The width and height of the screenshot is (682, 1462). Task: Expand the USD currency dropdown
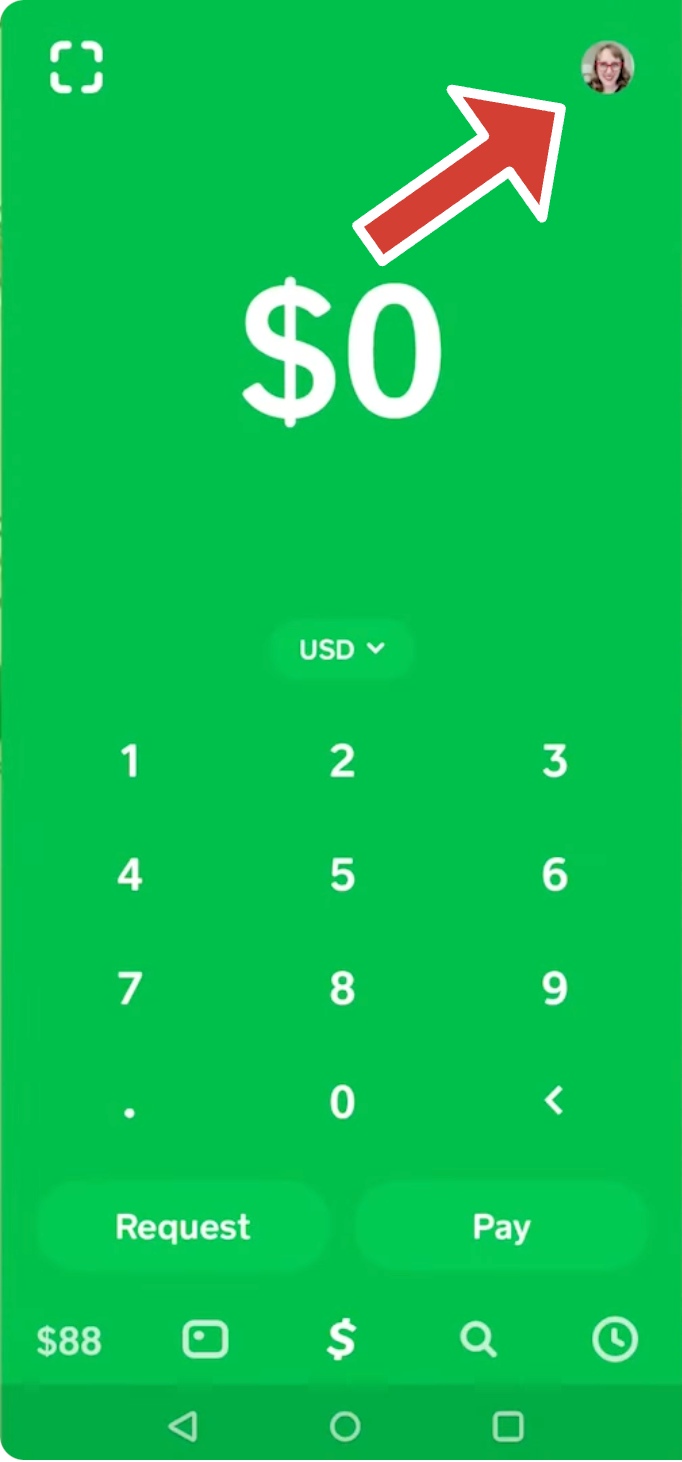coord(341,650)
